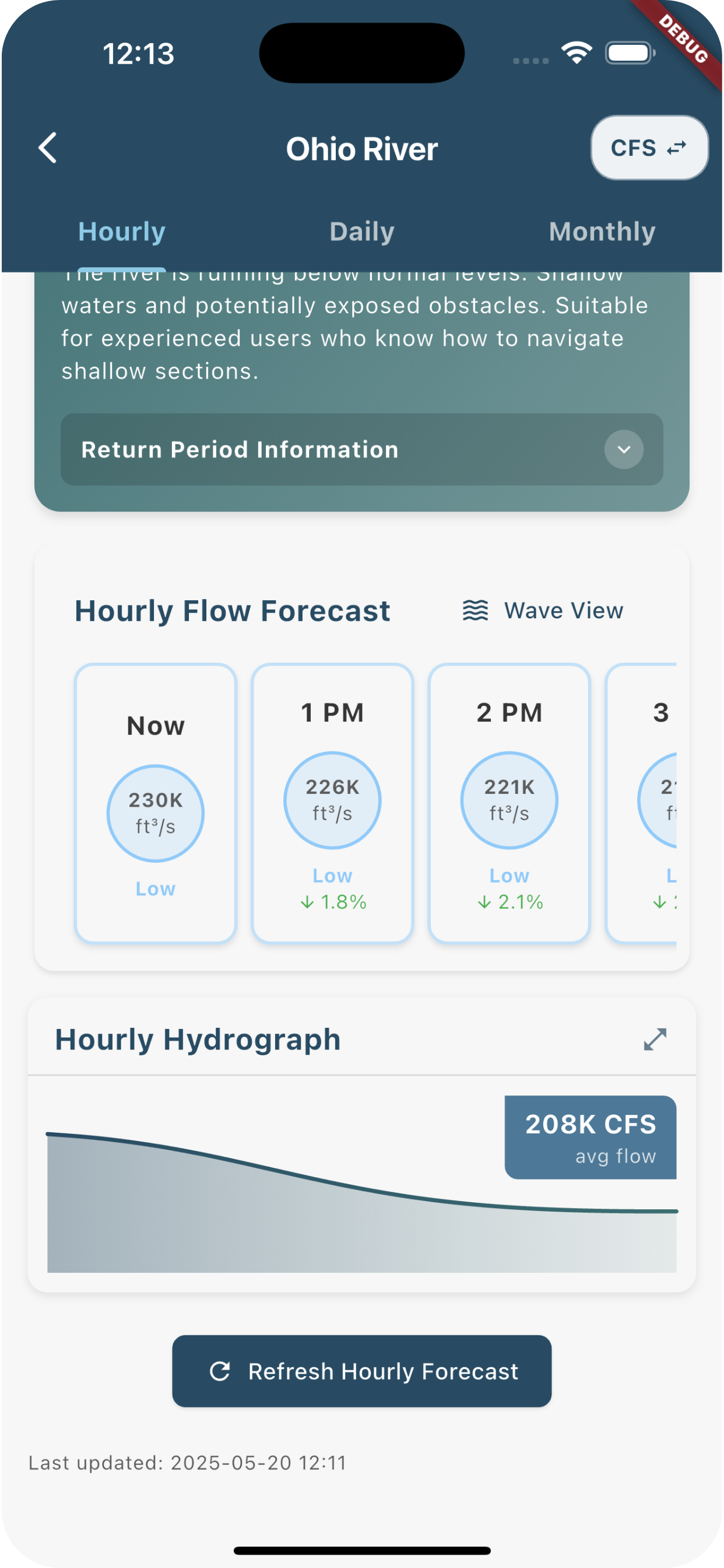Screen dimensions: 724x1568
Task: Switch to Wave View
Action: [x=543, y=611]
